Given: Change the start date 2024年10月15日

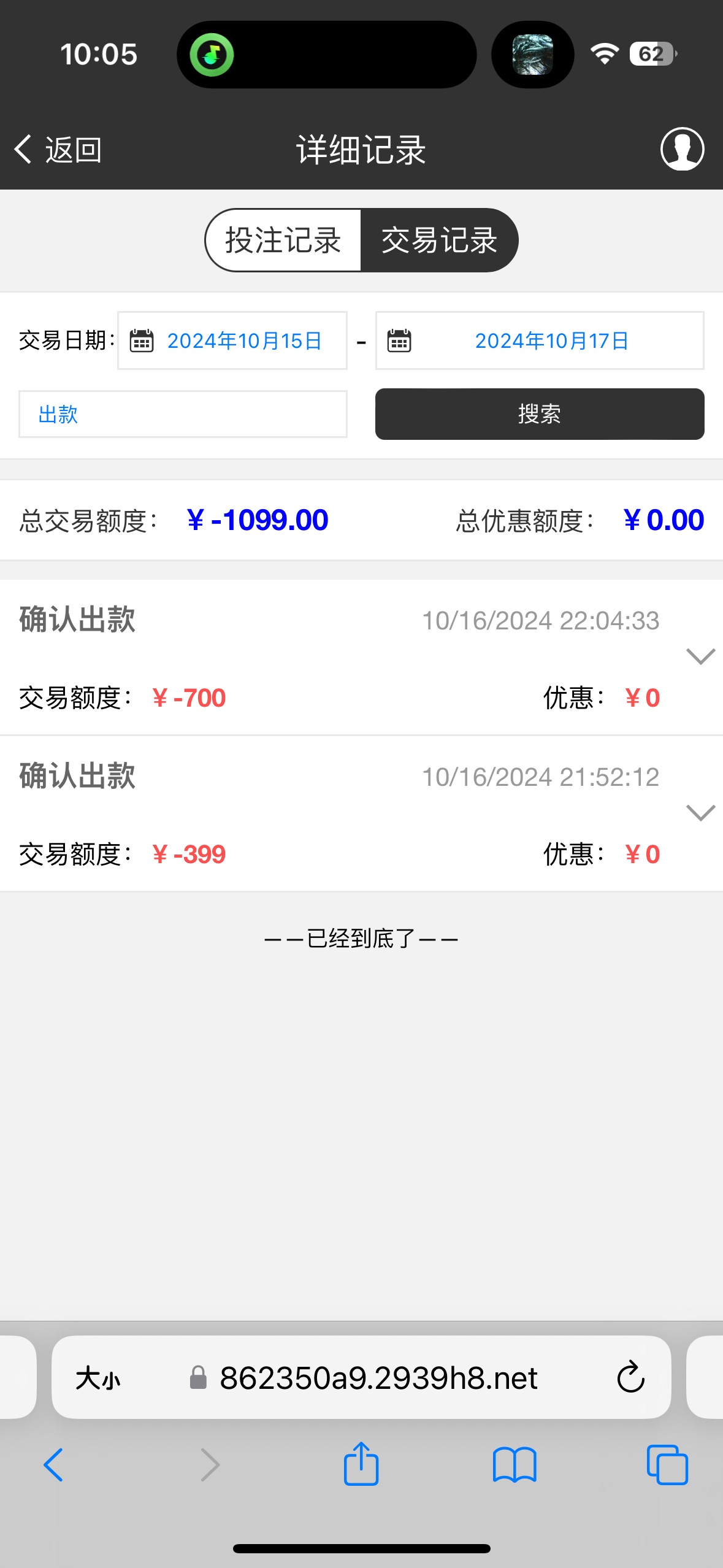Looking at the screenshot, I should pos(233,340).
